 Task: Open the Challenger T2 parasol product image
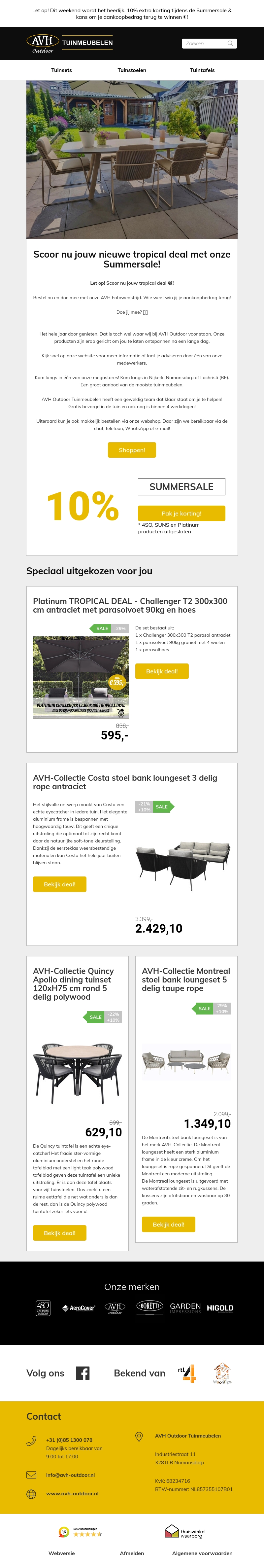click(80, 677)
